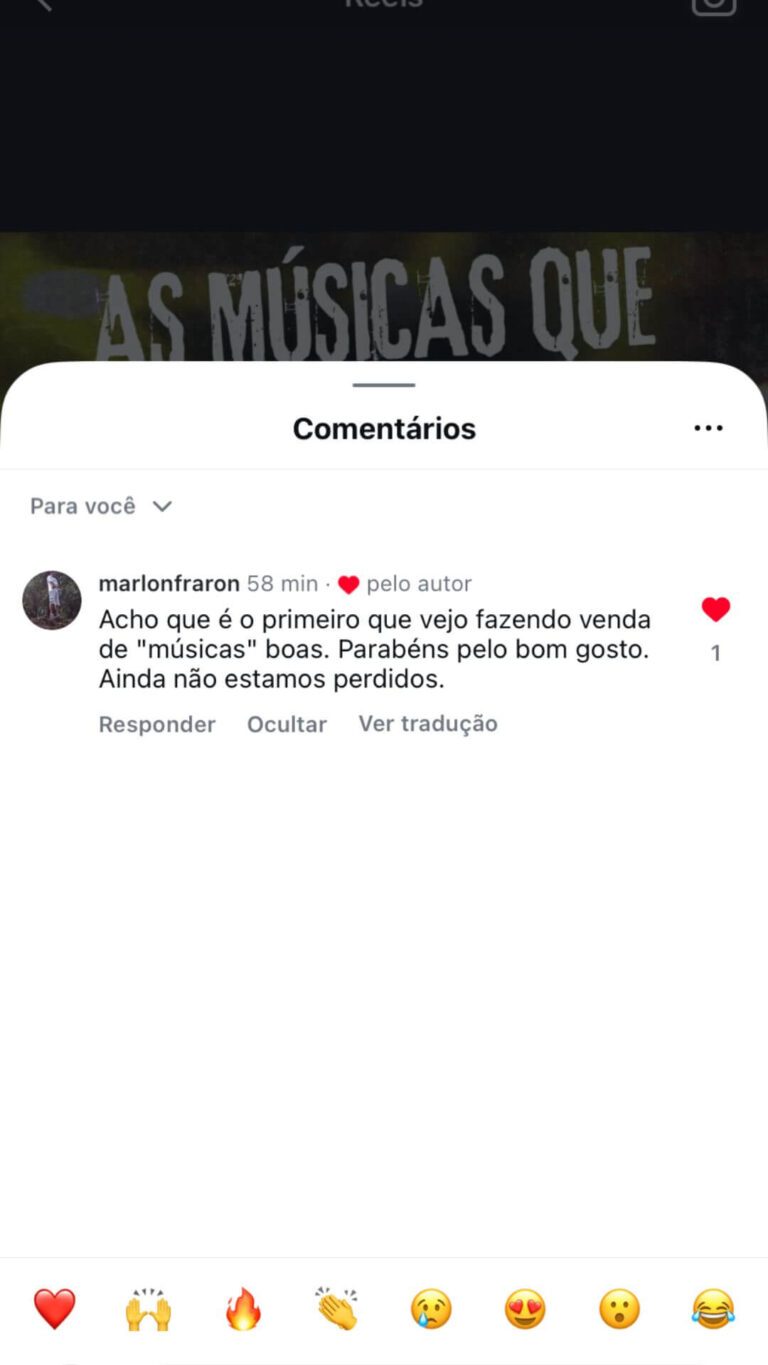Insert the raised hands emoji

pyautogui.click(x=148, y=1309)
